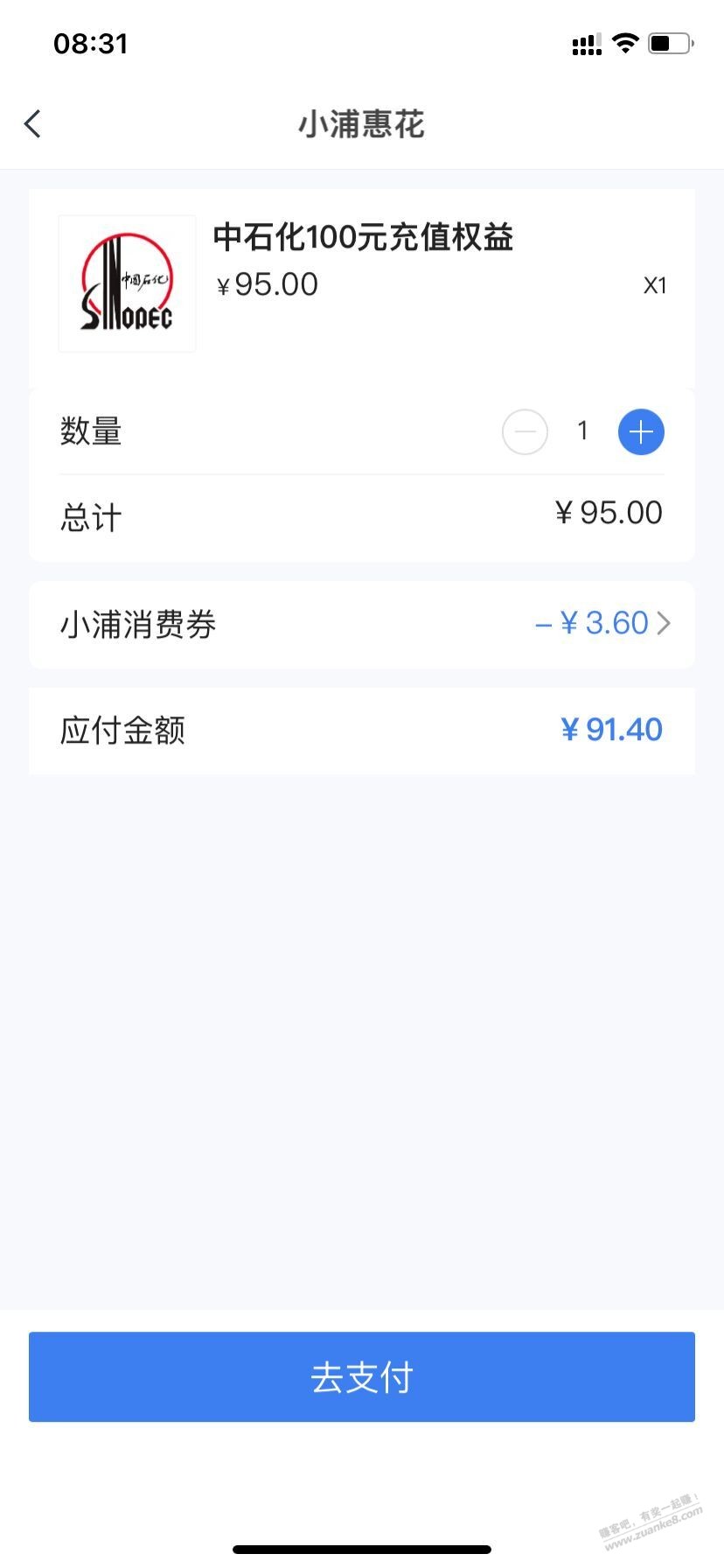Tap the 去支付 button to pay
724x1568 pixels.
[x=362, y=1376]
